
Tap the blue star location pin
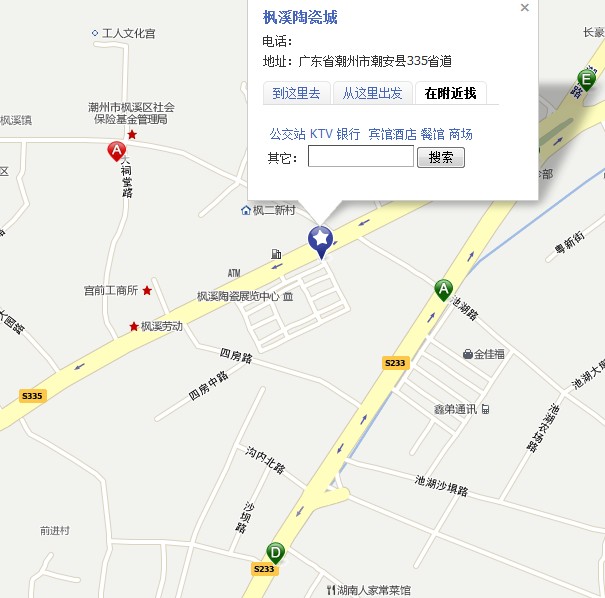320,240
